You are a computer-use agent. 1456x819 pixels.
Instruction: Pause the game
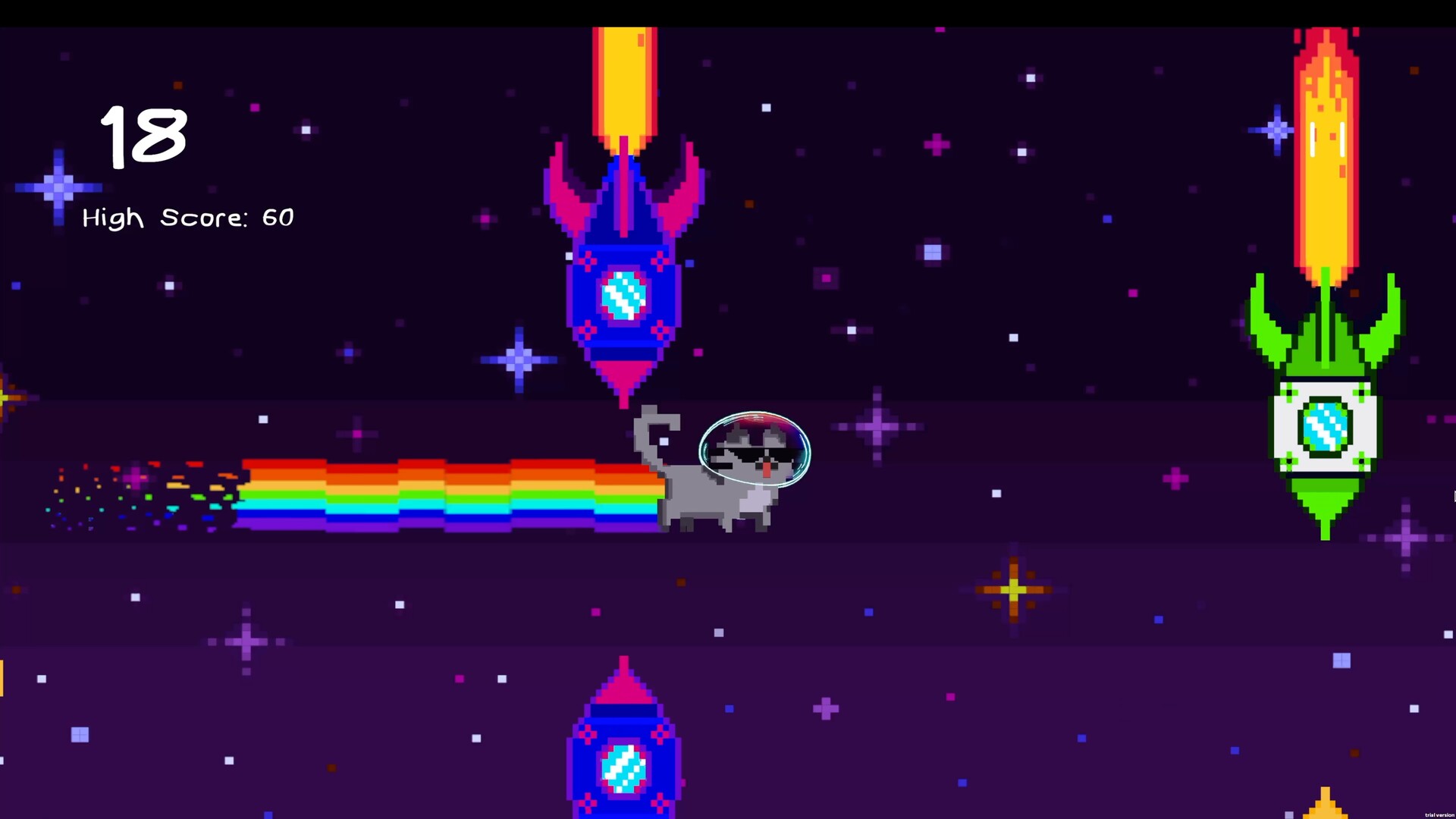[x=1327, y=140]
